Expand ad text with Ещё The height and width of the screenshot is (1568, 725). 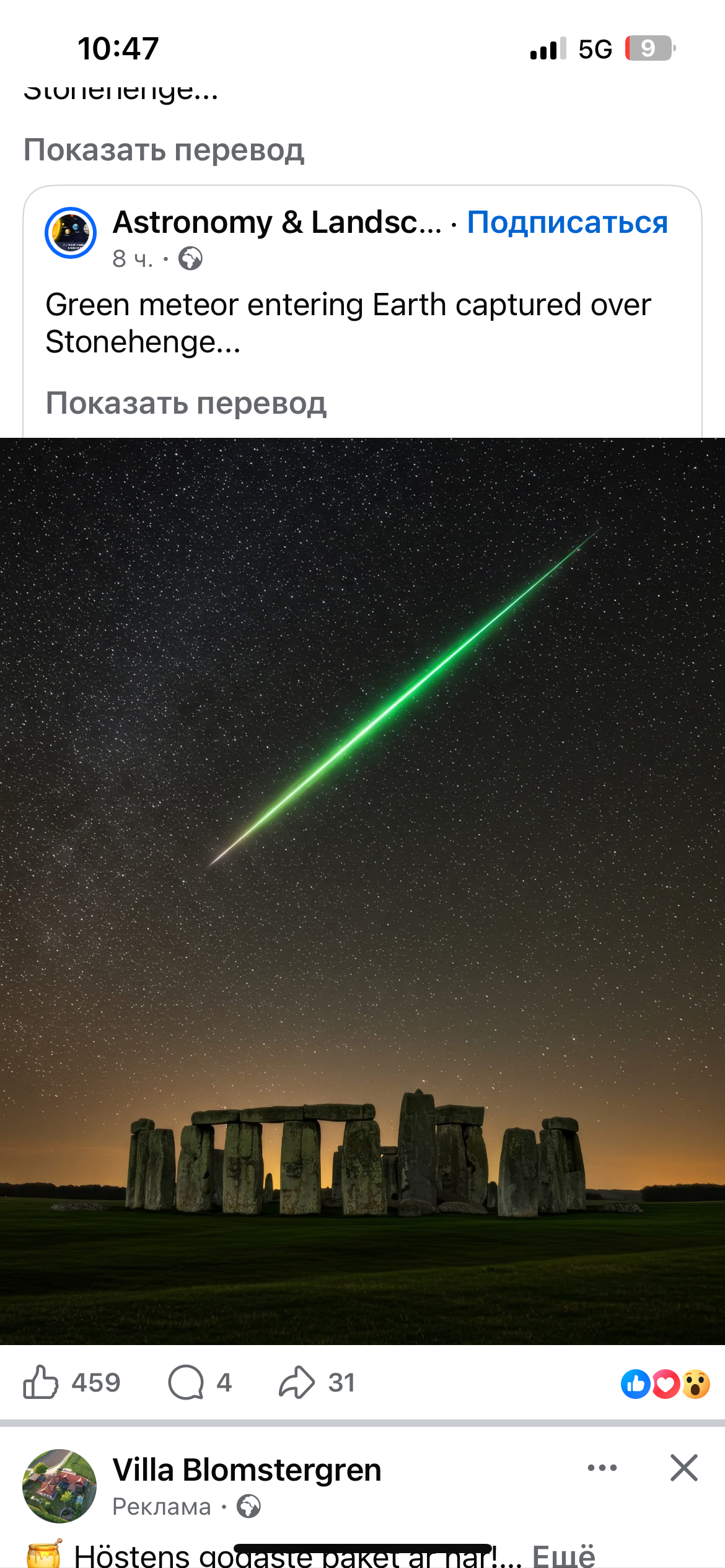[x=563, y=1556]
